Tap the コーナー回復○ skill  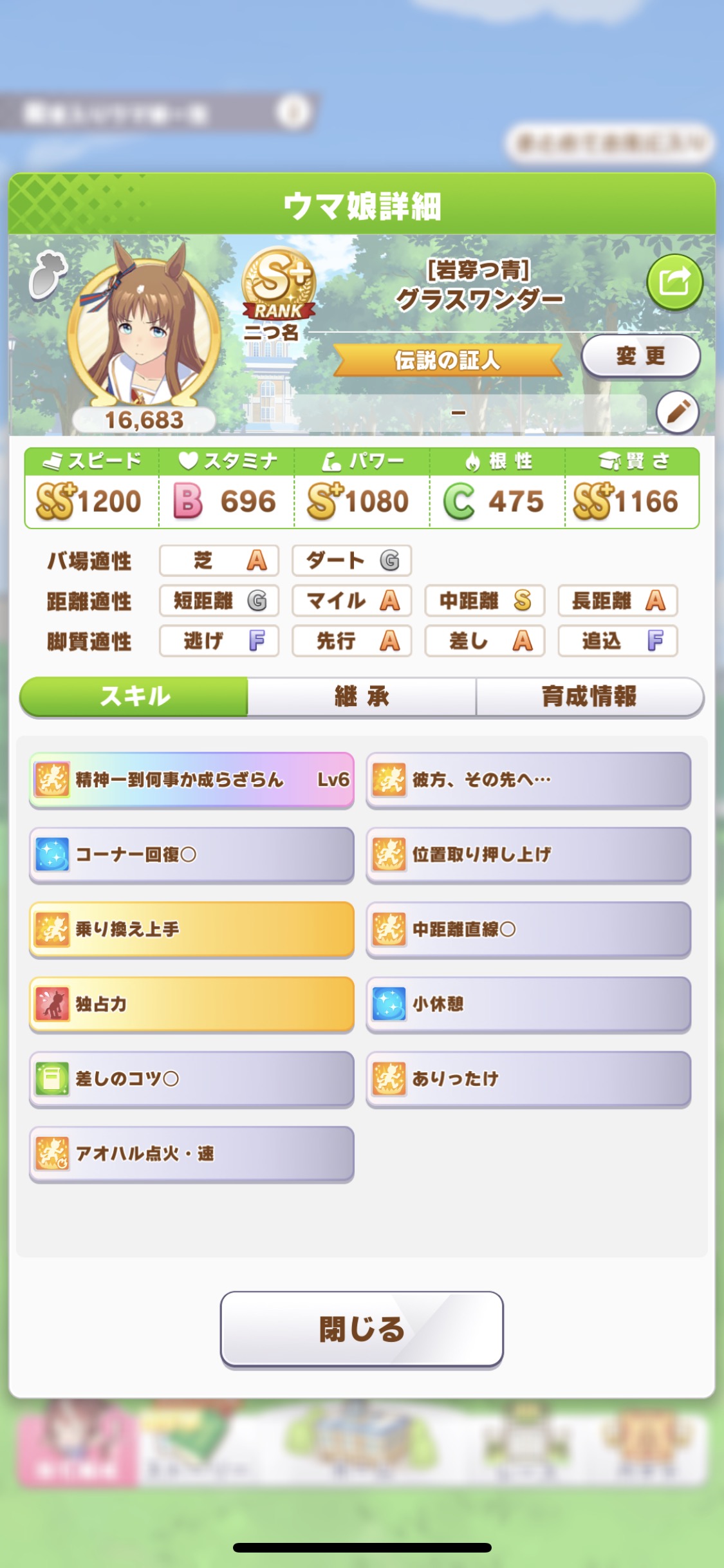click(x=192, y=854)
